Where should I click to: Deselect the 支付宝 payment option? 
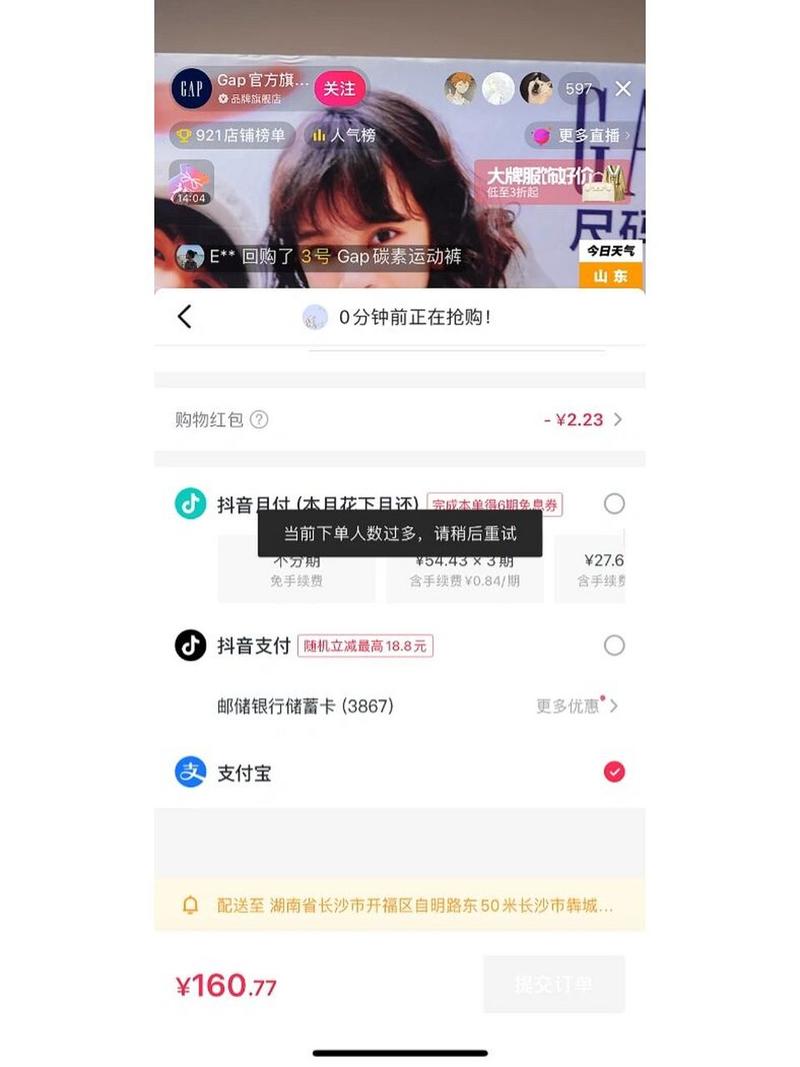point(614,771)
